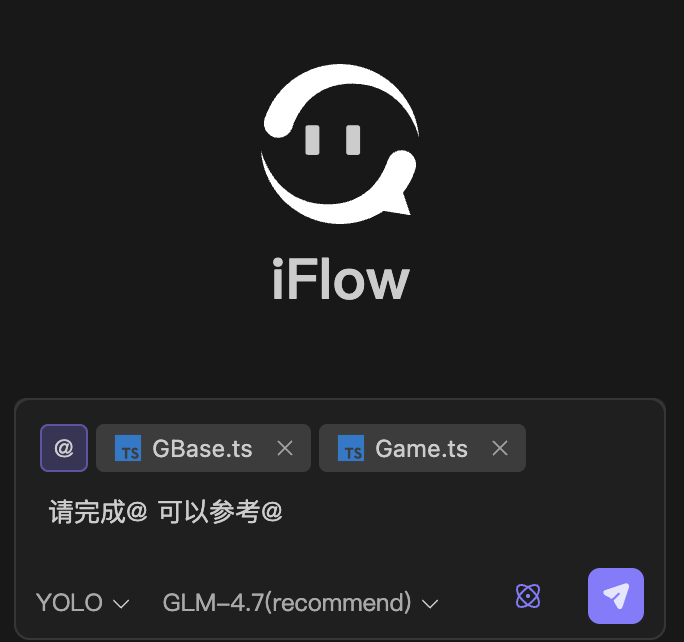This screenshot has height=642, width=684.
Task: Expand the YOLO mode dropdown
Action: pos(83,603)
